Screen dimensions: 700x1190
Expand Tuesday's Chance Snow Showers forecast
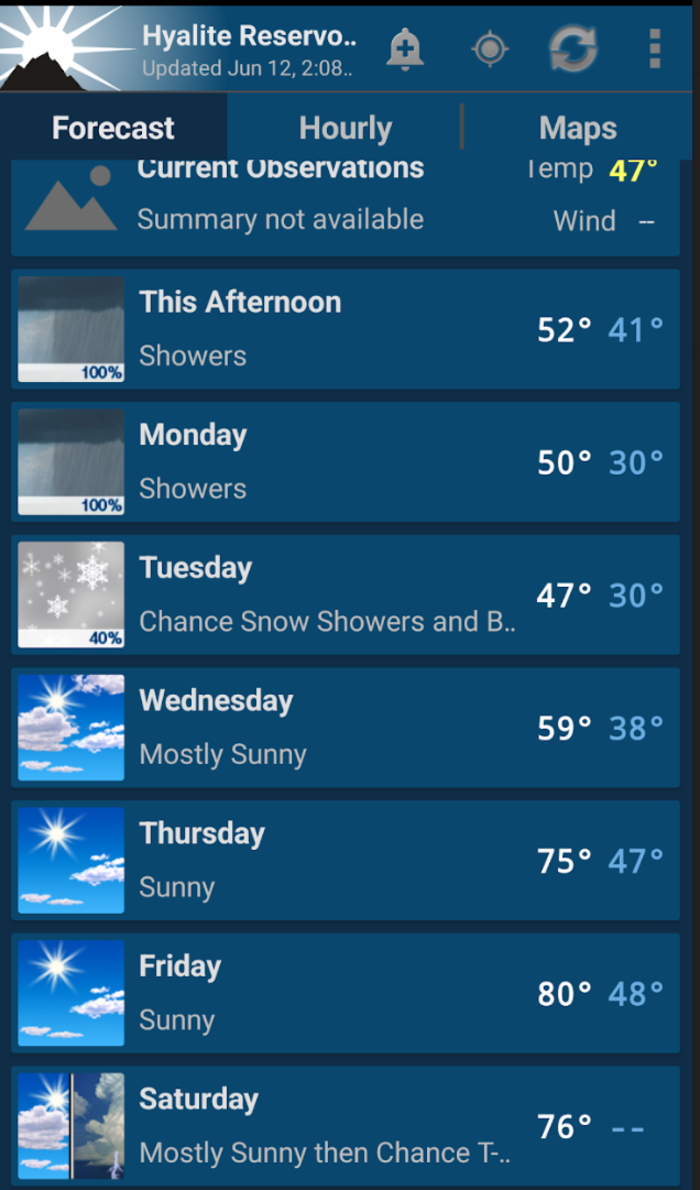click(345, 595)
